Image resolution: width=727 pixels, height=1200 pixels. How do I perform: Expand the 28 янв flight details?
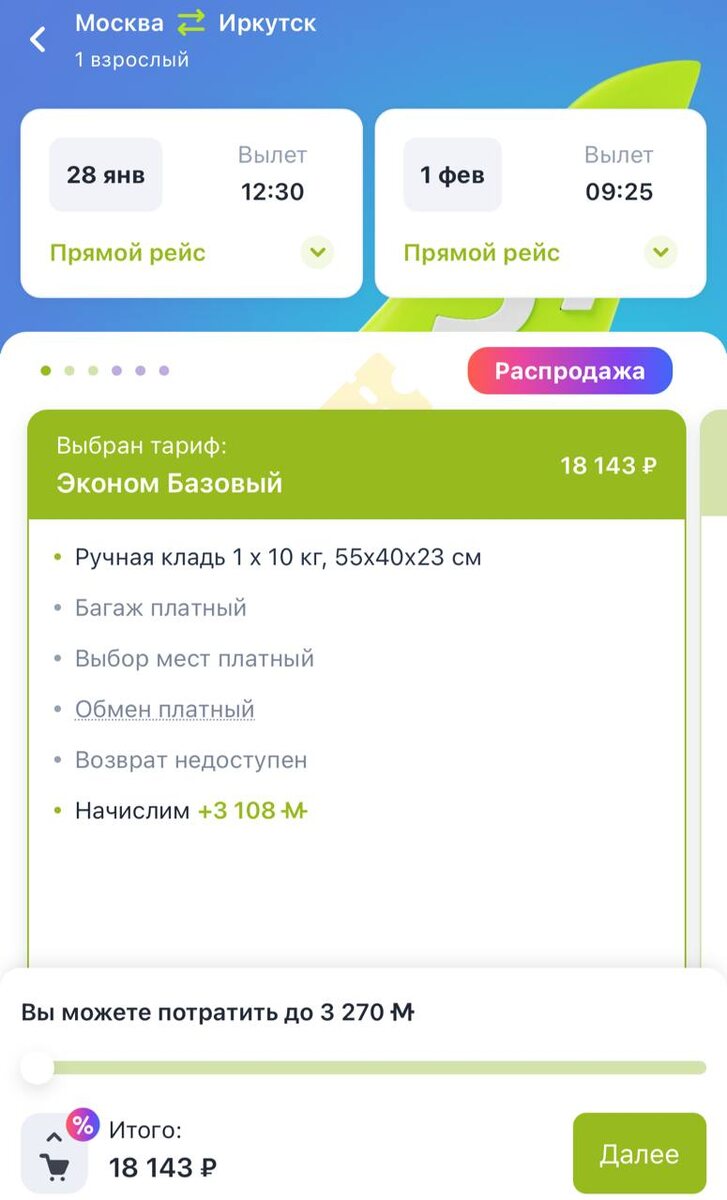click(x=317, y=252)
